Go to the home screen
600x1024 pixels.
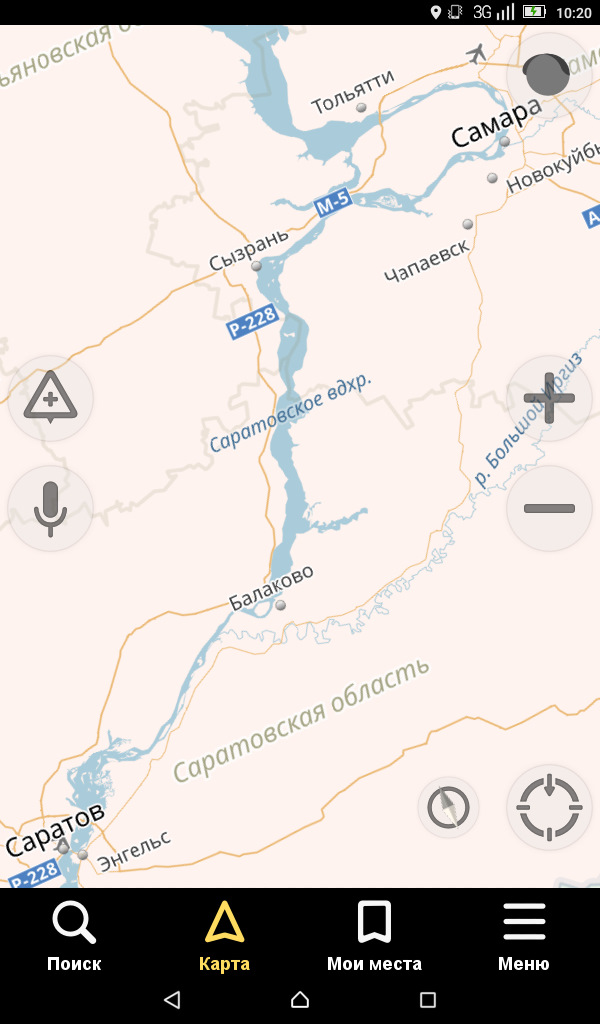tap(300, 999)
